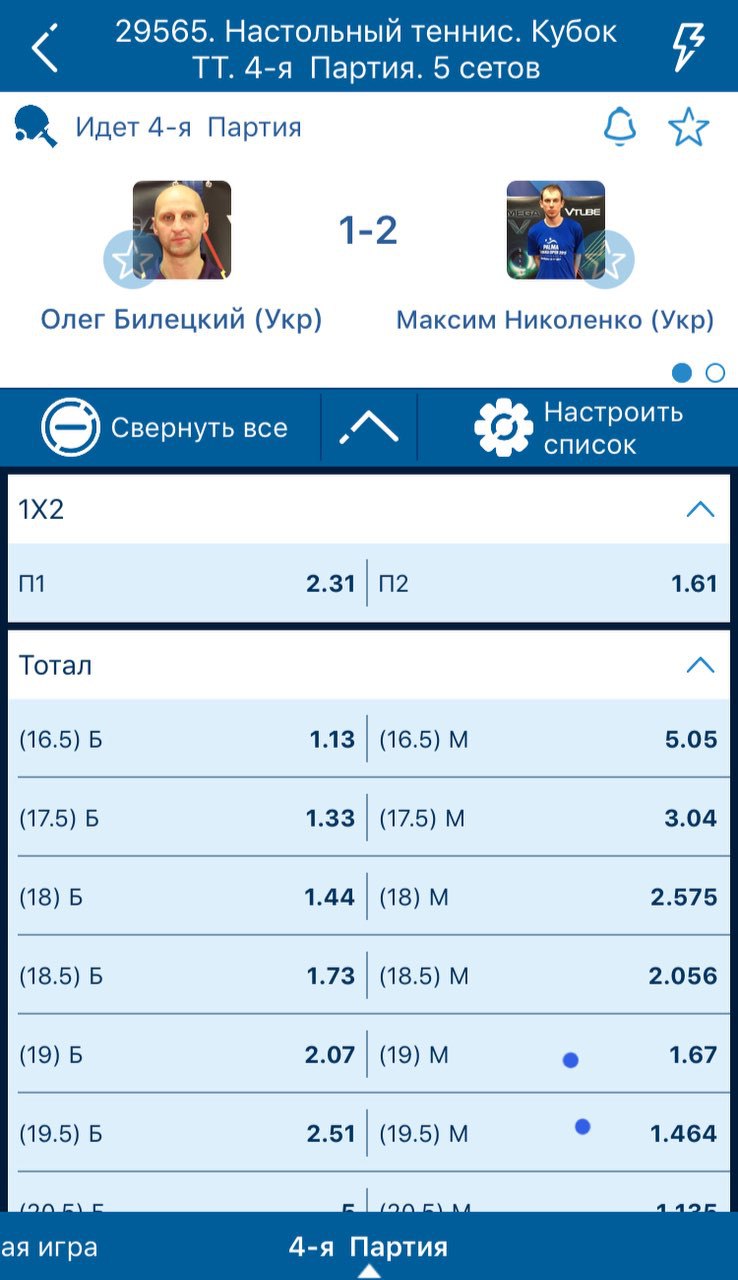
Task: Tap the lightning bolt icon in header
Action: click(x=688, y=47)
